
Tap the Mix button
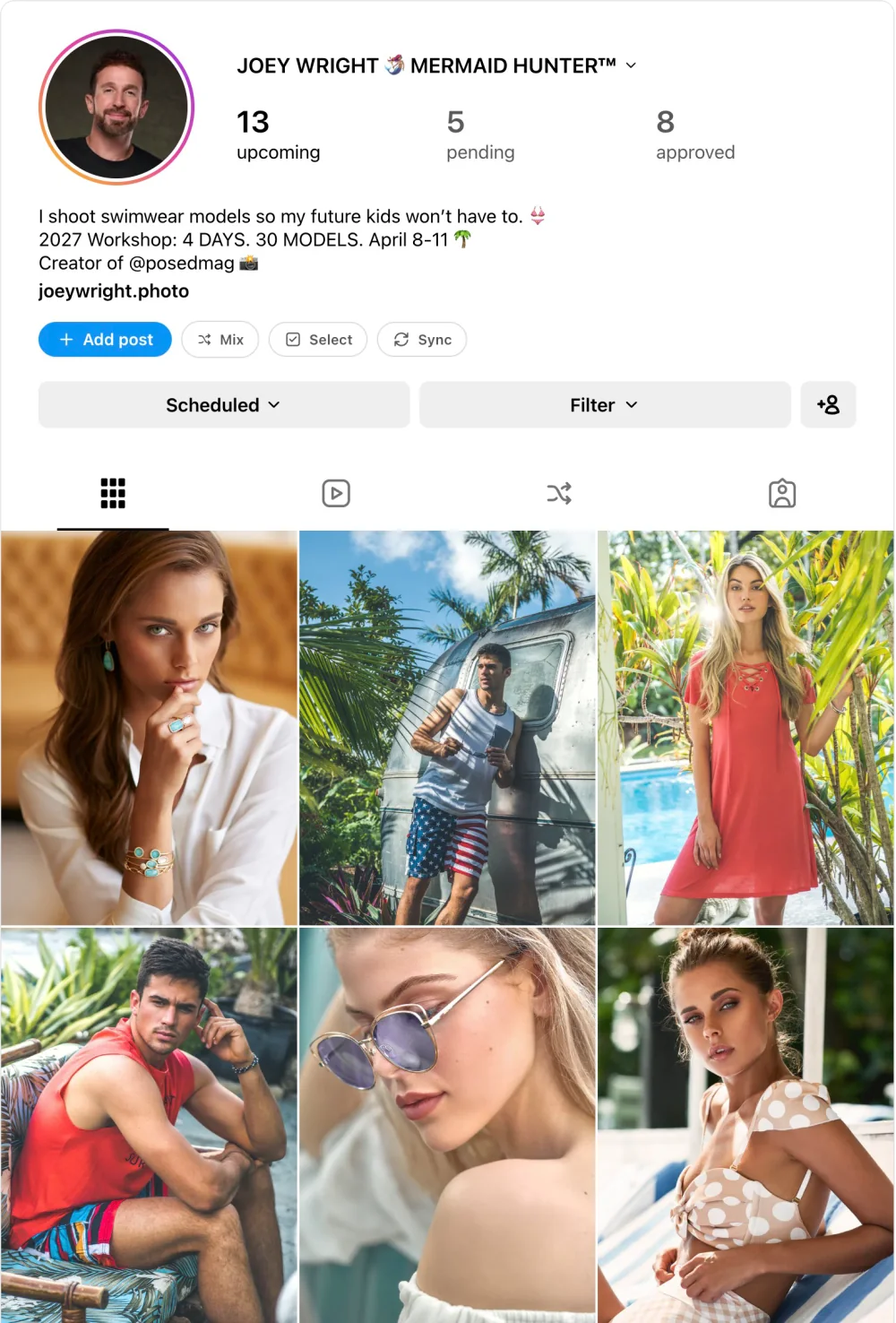pyautogui.click(x=220, y=340)
